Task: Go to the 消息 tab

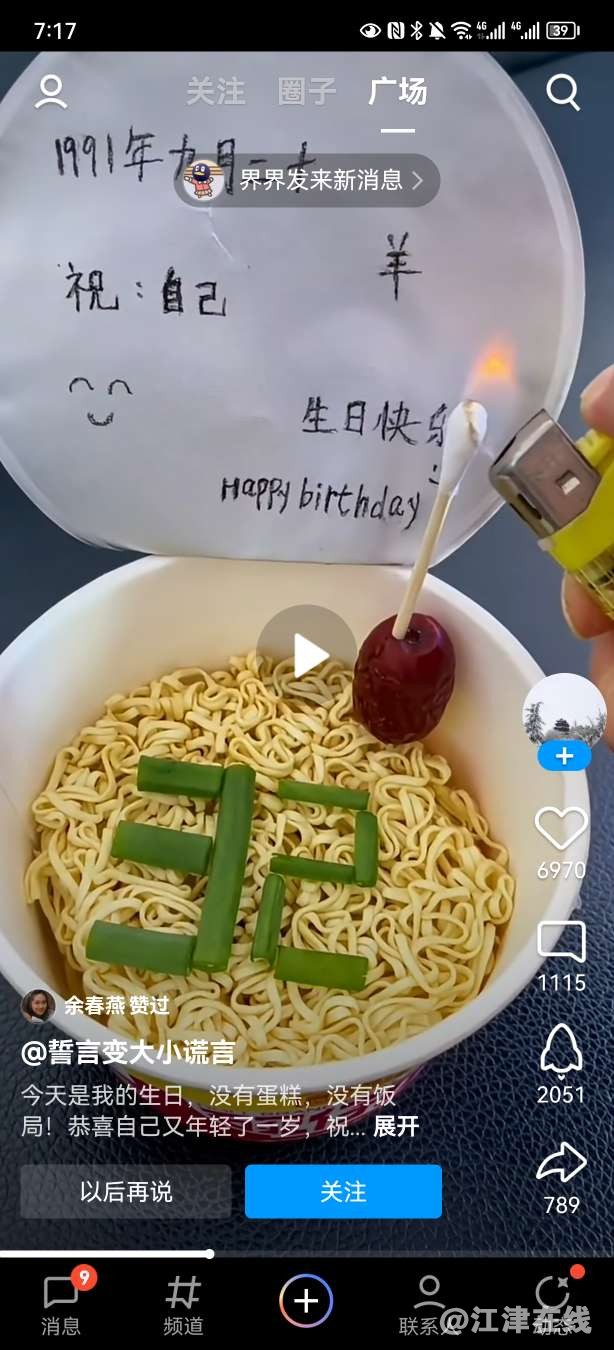Action: (x=61, y=1305)
